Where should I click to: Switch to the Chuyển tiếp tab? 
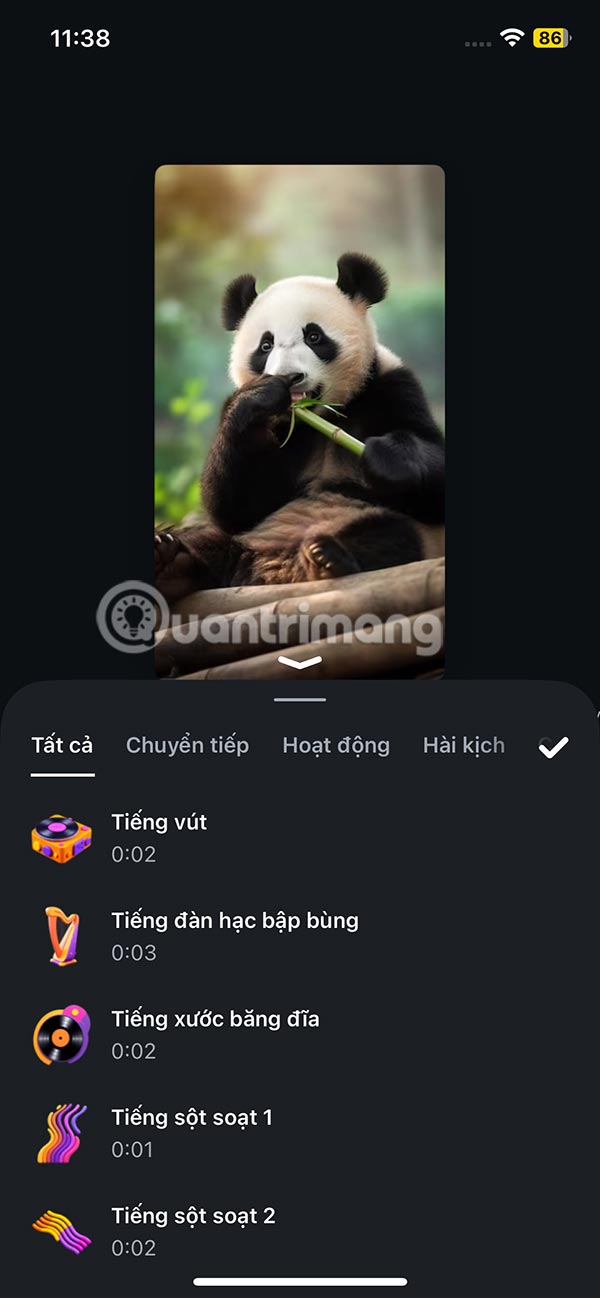click(187, 745)
